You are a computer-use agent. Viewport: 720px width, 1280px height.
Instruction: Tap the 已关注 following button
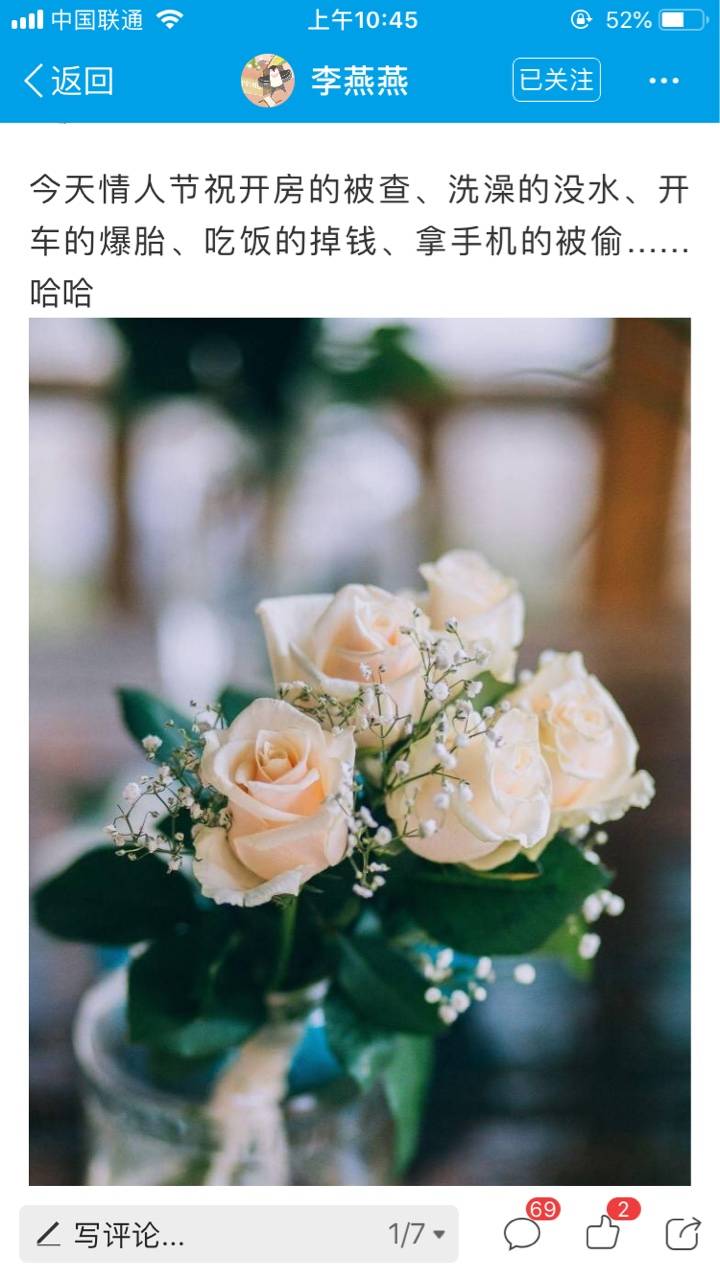(x=556, y=80)
